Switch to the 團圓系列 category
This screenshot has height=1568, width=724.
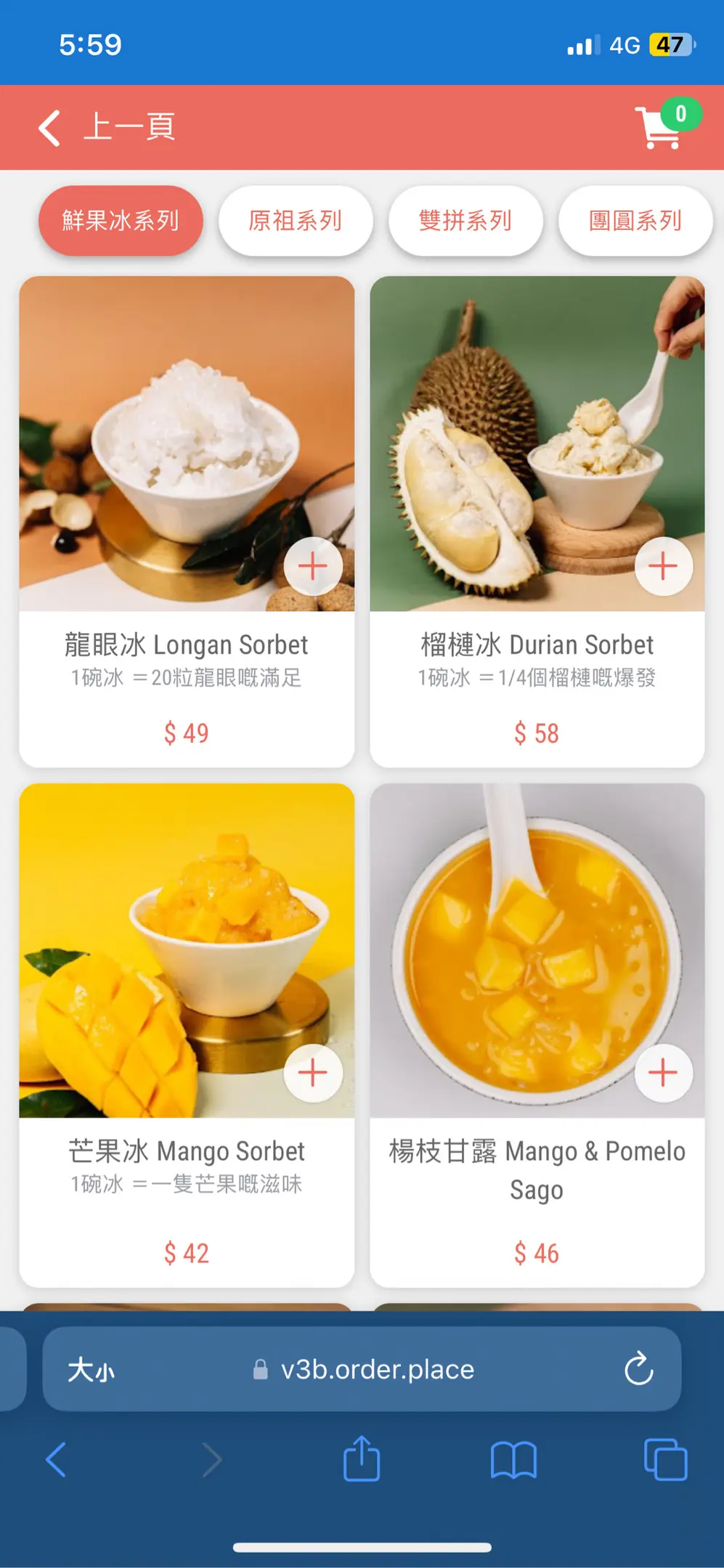pyautogui.click(x=635, y=221)
